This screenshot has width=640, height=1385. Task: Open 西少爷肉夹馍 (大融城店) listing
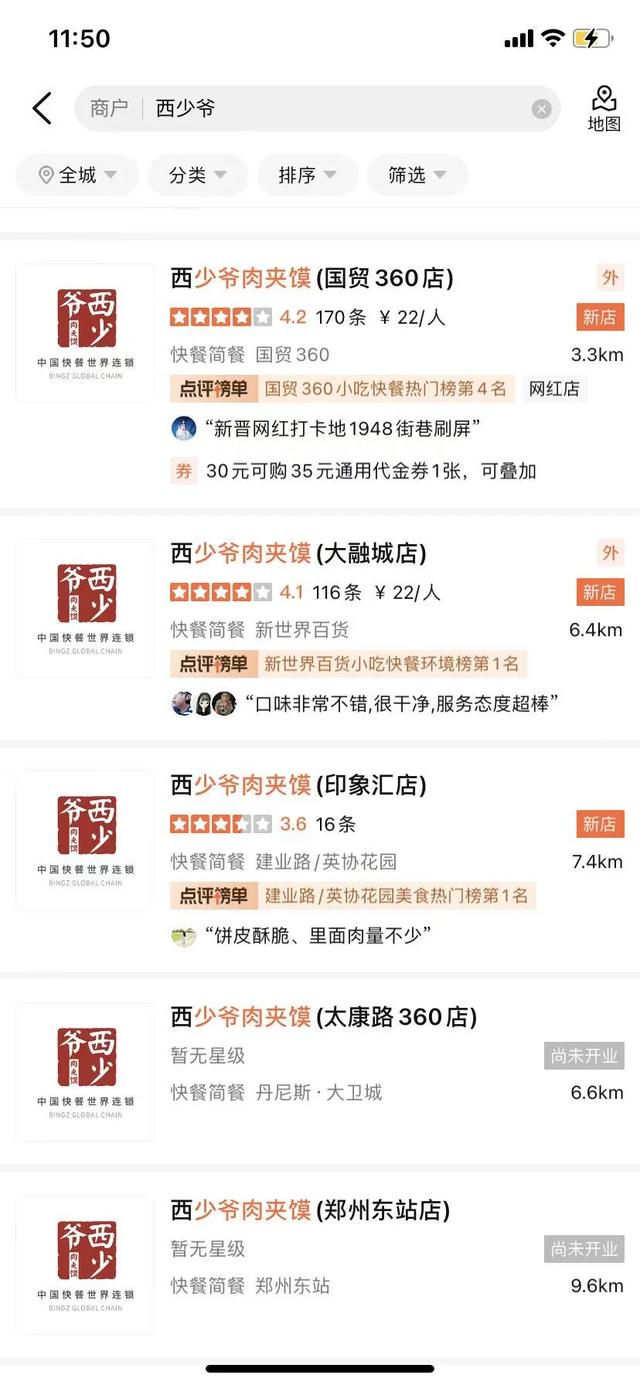(320, 628)
